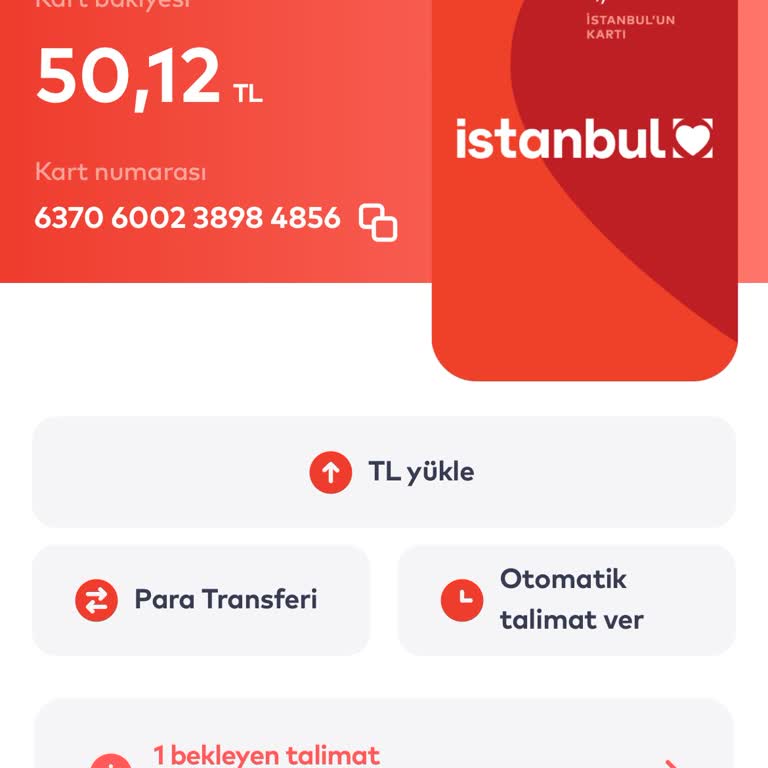Copy the card number
The width and height of the screenshot is (768, 768).
tap(378, 222)
